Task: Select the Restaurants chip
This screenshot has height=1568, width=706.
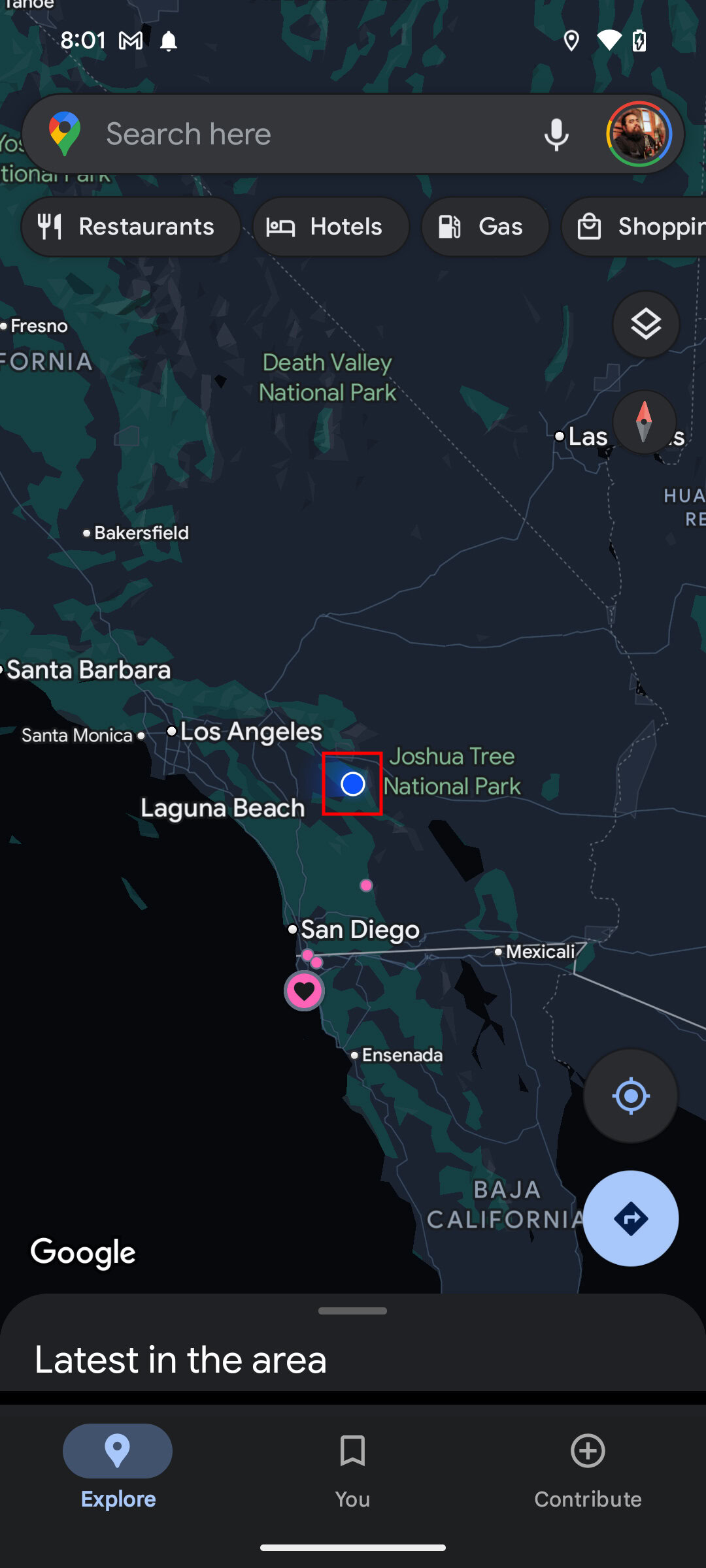Action: pyautogui.click(x=131, y=227)
